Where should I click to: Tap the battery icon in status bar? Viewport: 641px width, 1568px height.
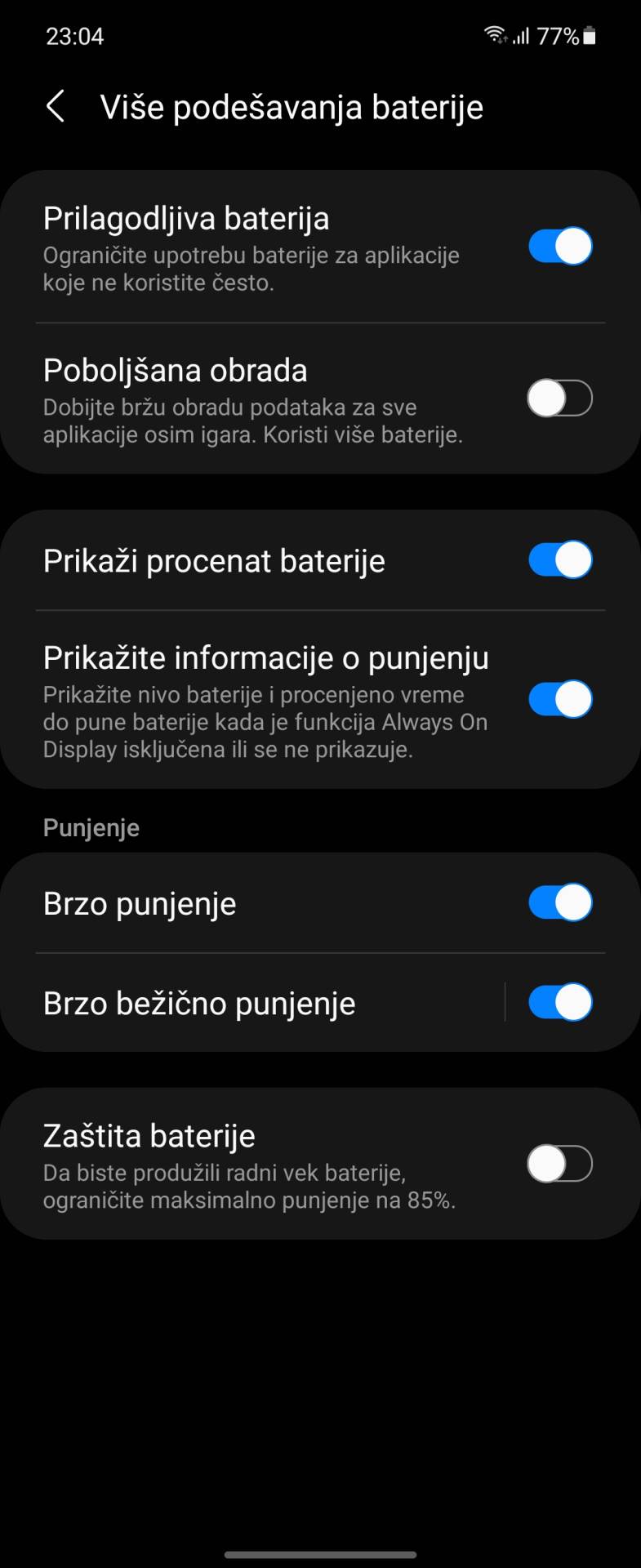point(590,34)
